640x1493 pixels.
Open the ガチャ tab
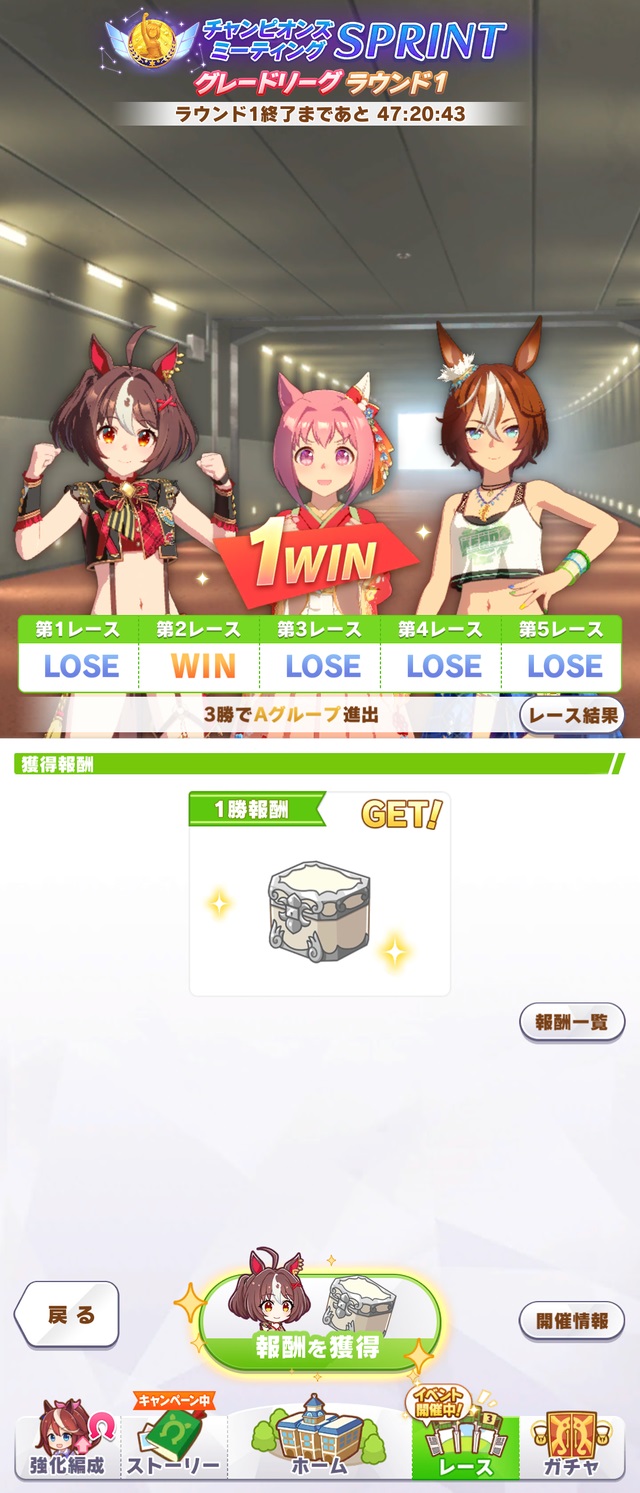[x=572, y=1445]
